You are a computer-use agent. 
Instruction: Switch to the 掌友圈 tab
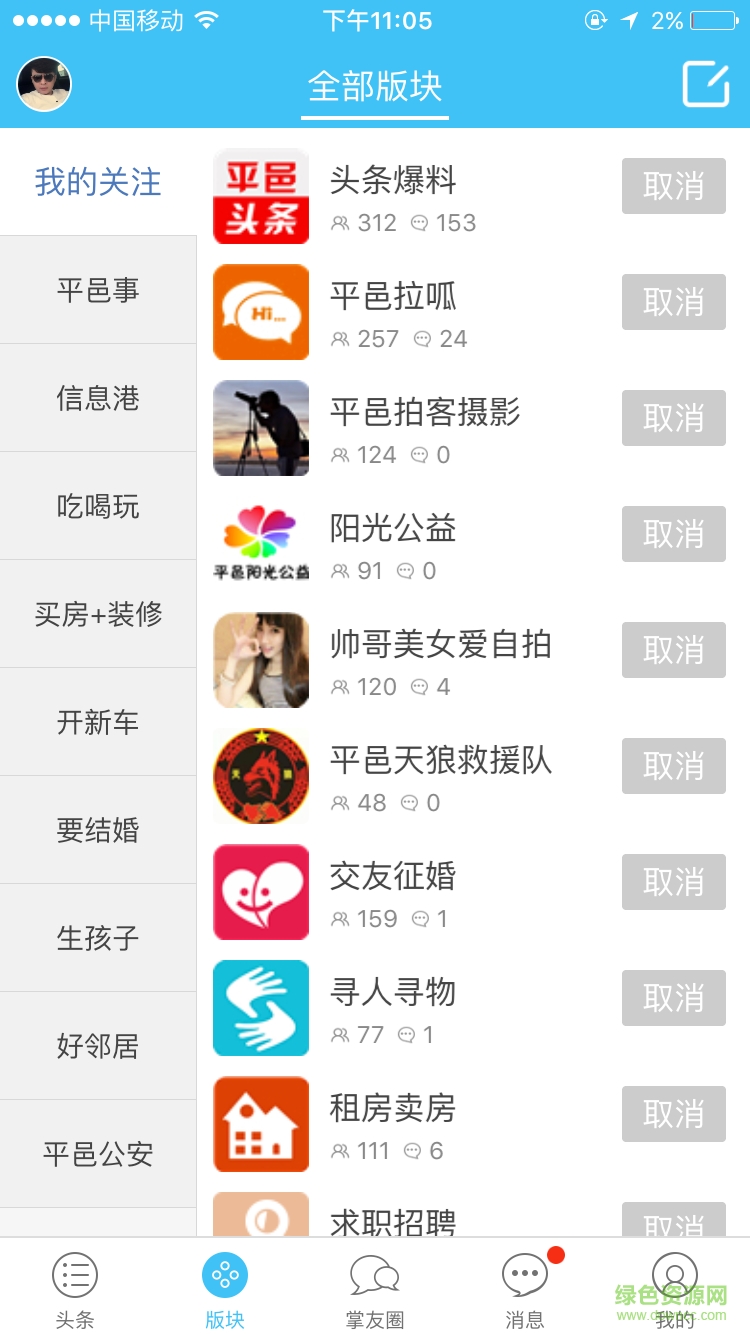[x=375, y=1290]
